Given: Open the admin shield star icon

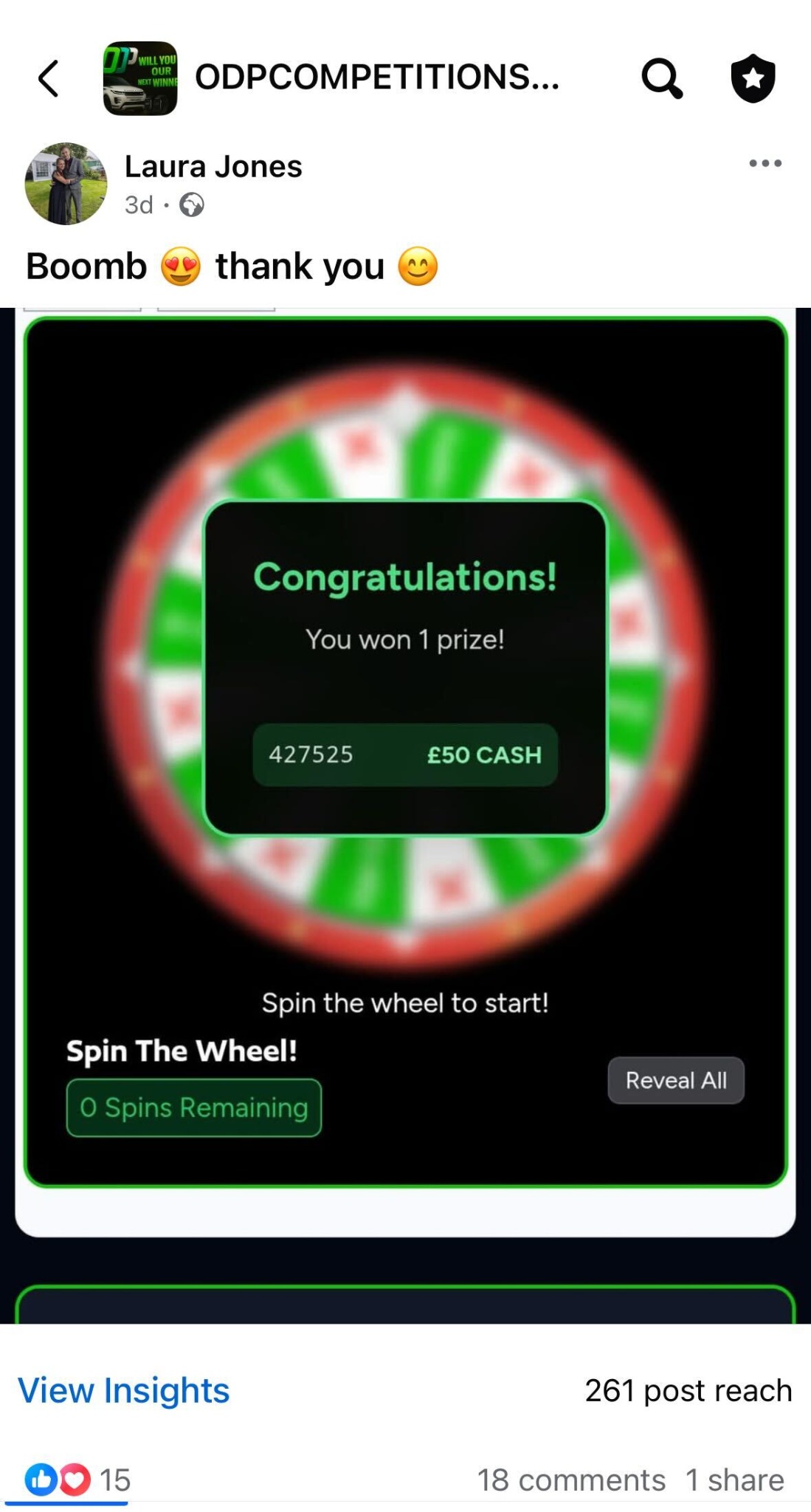Looking at the screenshot, I should (x=753, y=78).
